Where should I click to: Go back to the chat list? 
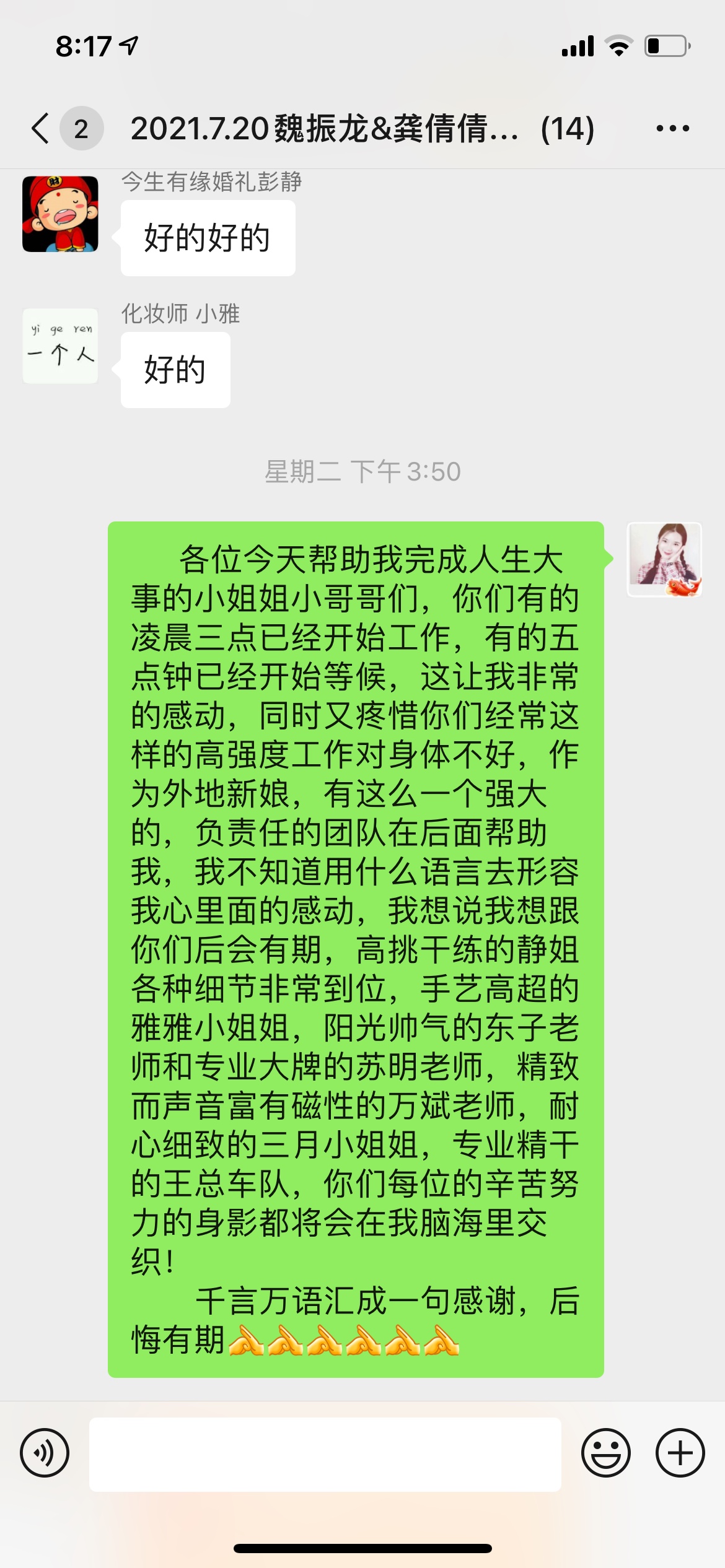coord(41,129)
